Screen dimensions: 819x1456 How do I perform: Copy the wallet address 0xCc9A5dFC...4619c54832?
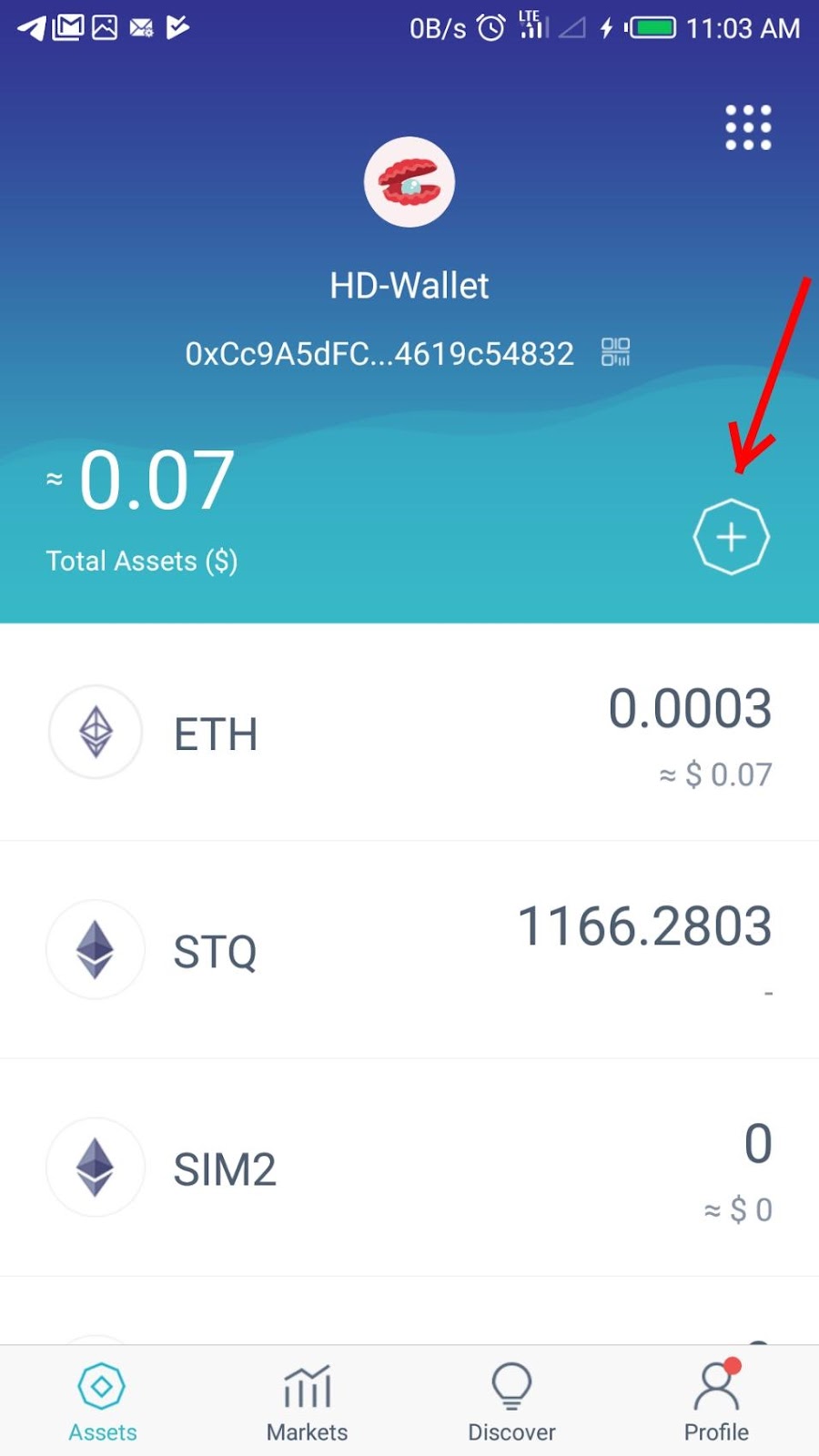(x=379, y=353)
